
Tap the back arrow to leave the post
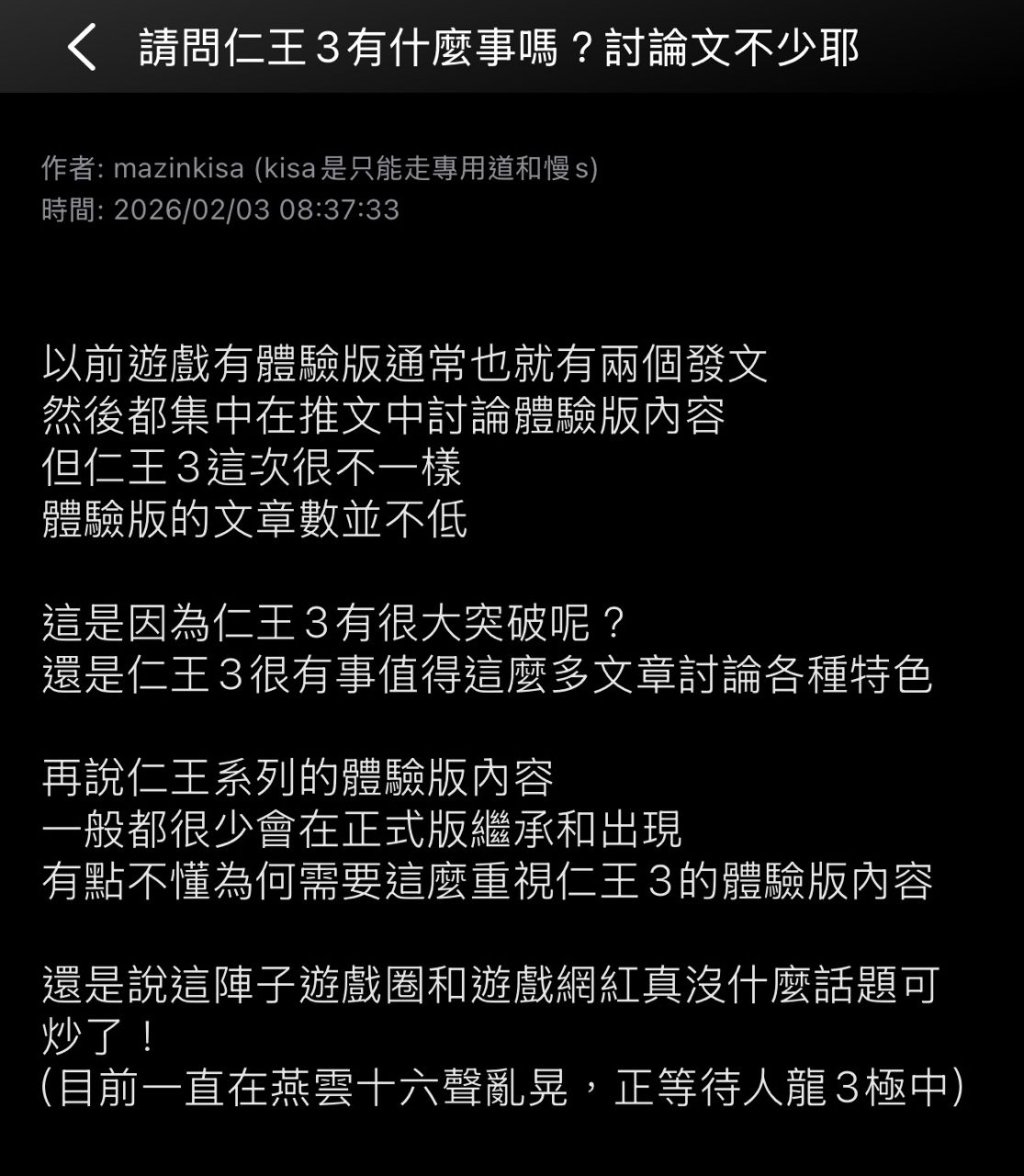[x=81, y=47]
